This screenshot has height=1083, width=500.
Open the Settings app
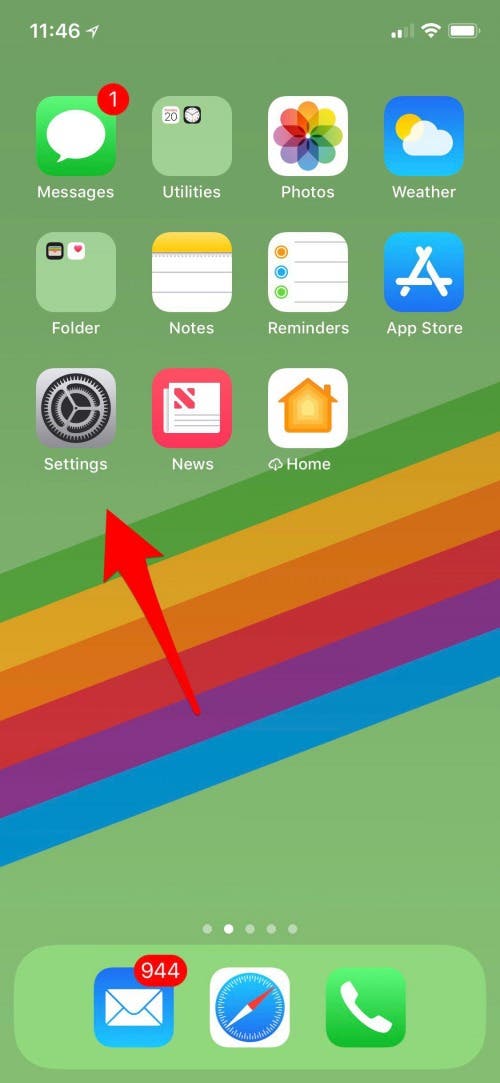click(x=76, y=408)
